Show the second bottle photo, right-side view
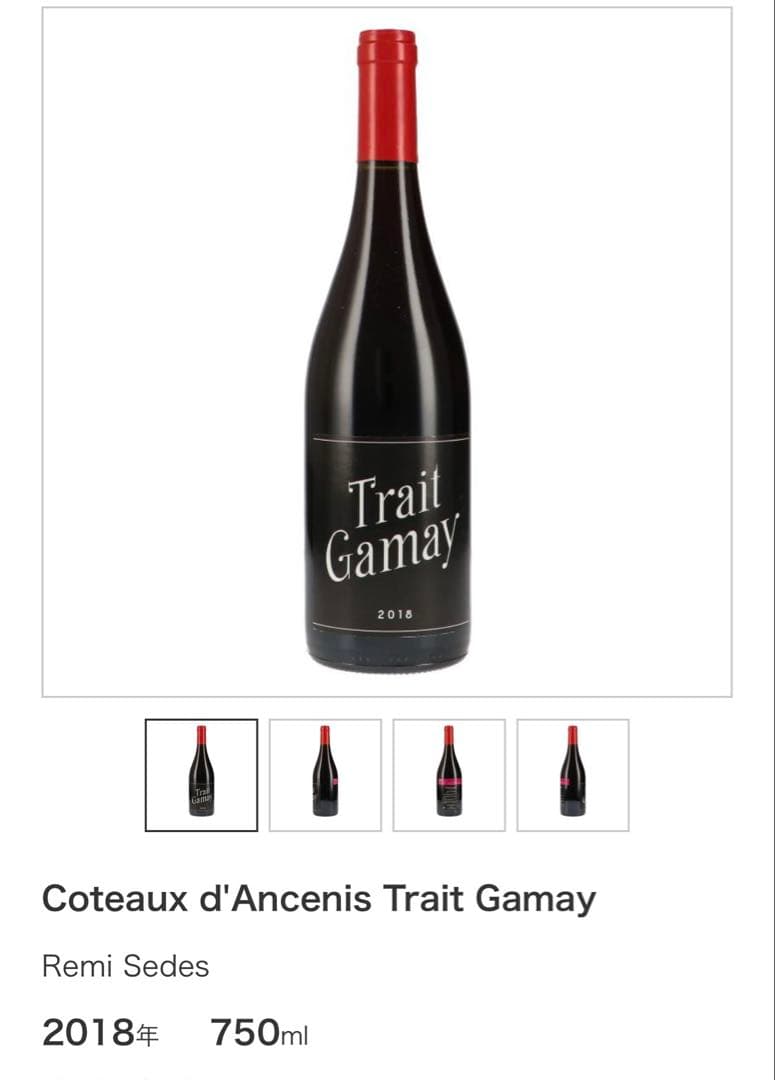 click(x=325, y=775)
